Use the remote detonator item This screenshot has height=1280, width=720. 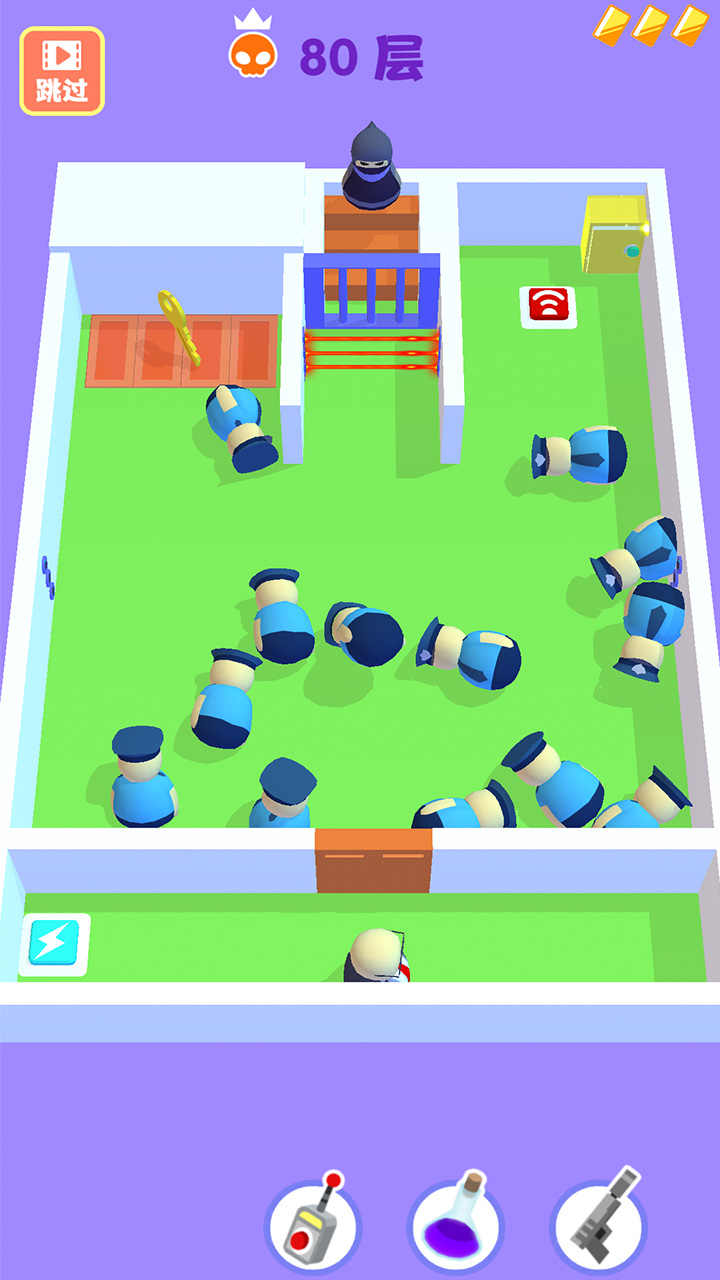[313, 1226]
